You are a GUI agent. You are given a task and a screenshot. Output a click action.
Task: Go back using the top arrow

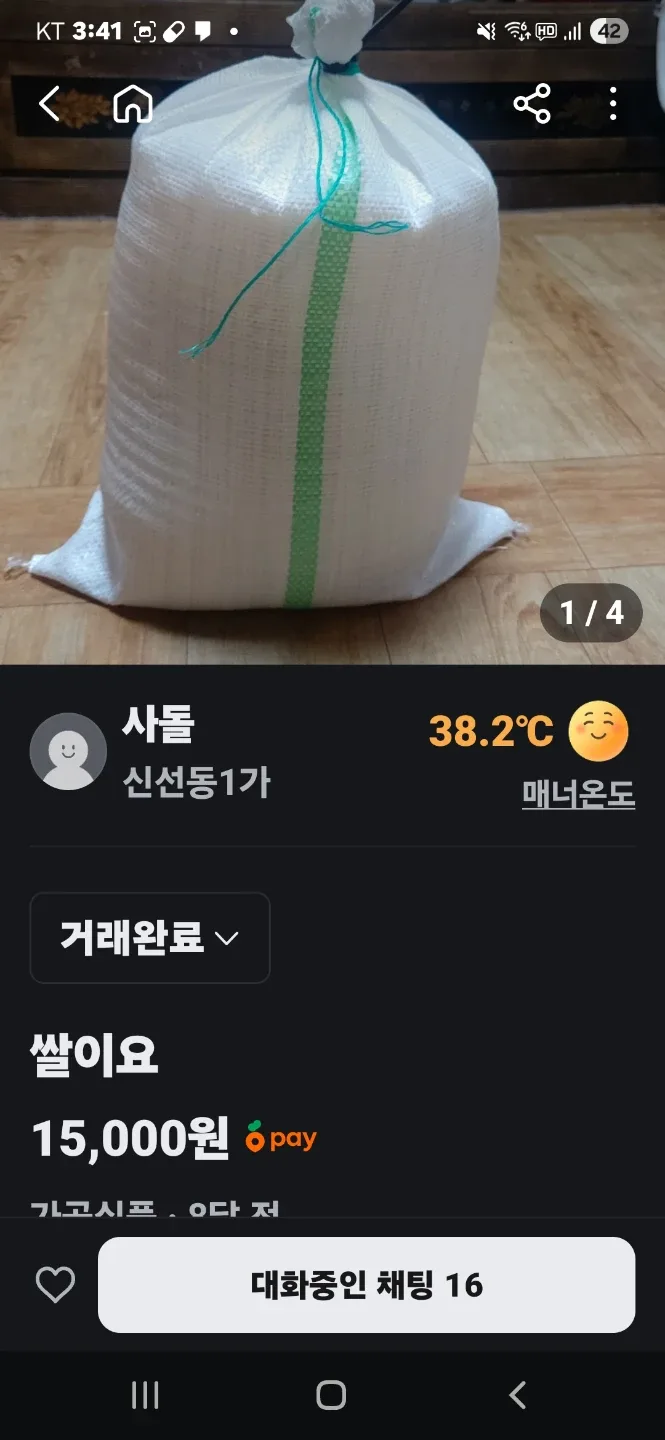pyautogui.click(x=50, y=103)
